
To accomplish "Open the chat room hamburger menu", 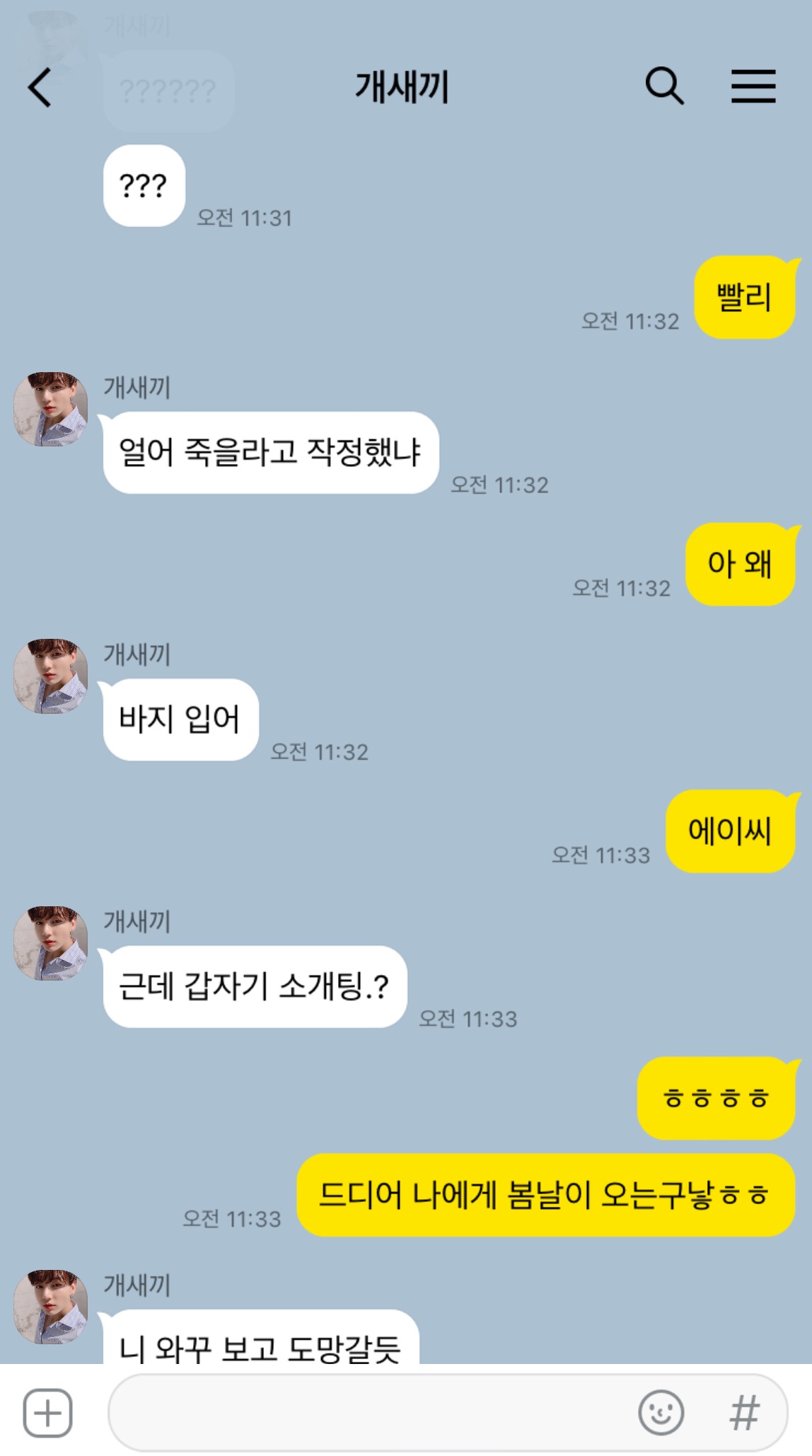I will click(753, 87).
